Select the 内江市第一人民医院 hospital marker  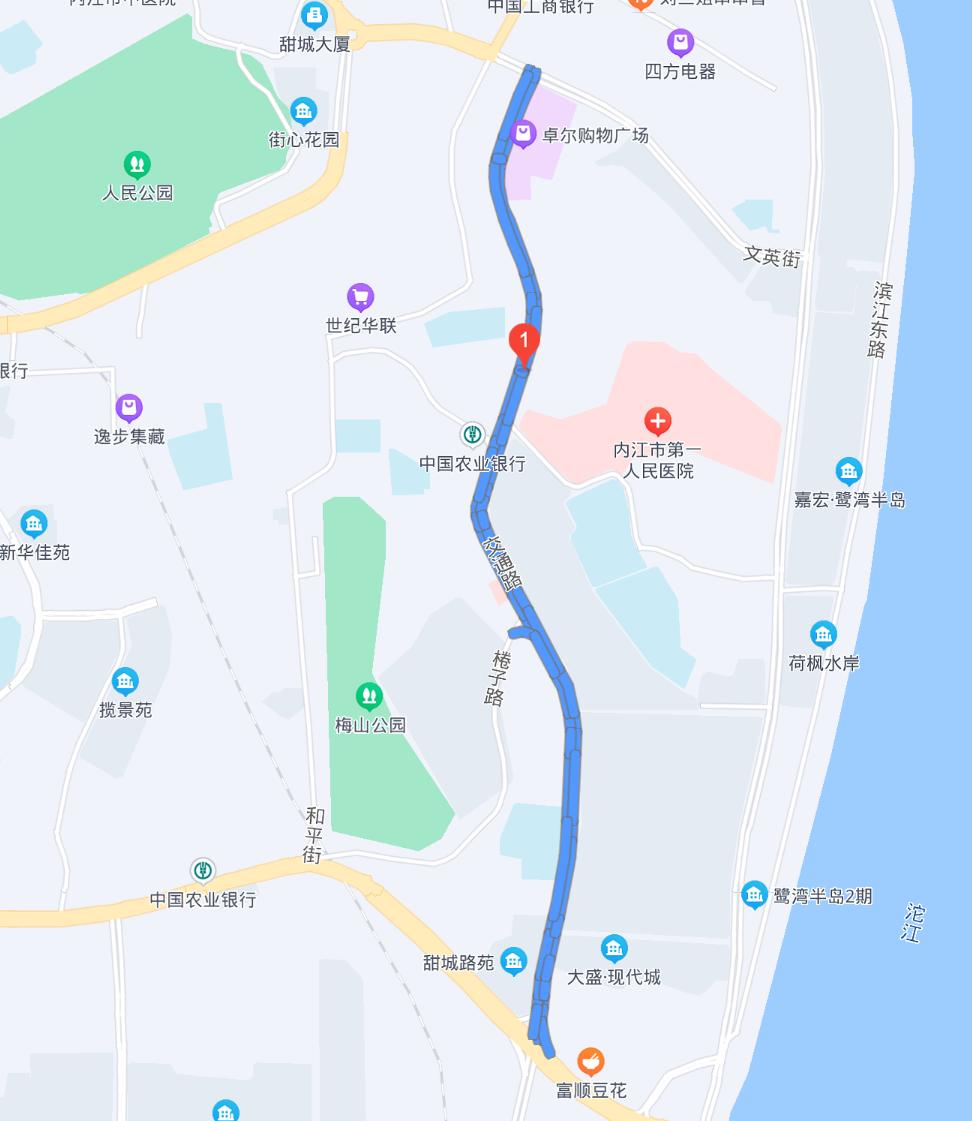[x=657, y=420]
